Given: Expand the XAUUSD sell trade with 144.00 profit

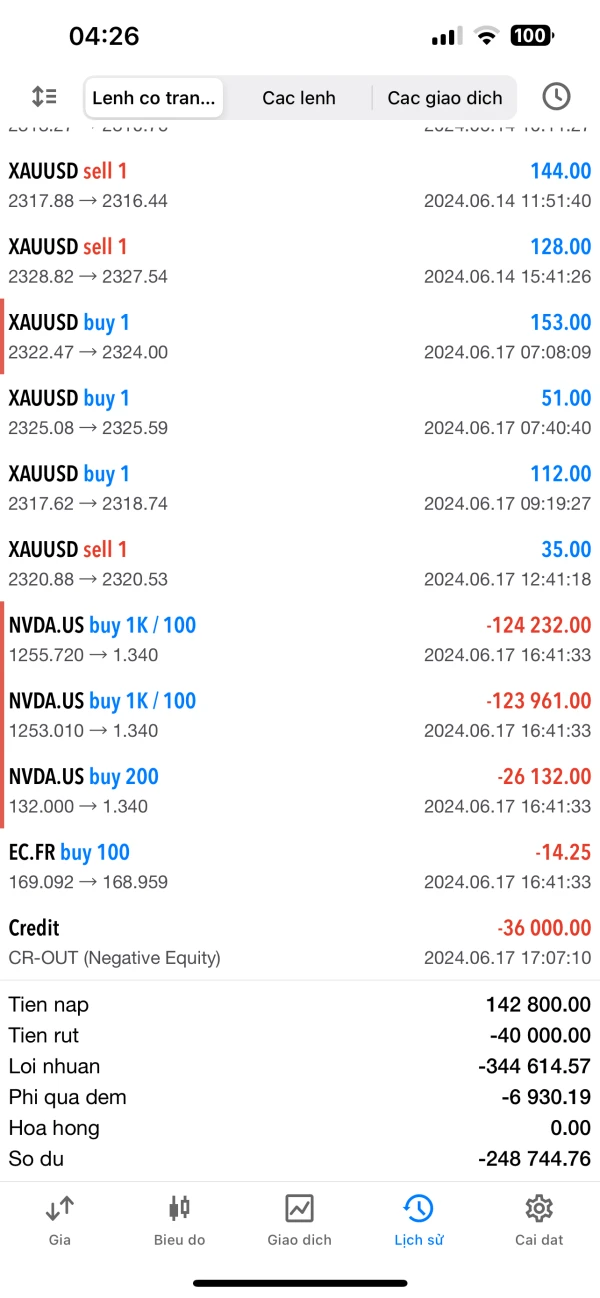Looking at the screenshot, I should coord(300,185).
